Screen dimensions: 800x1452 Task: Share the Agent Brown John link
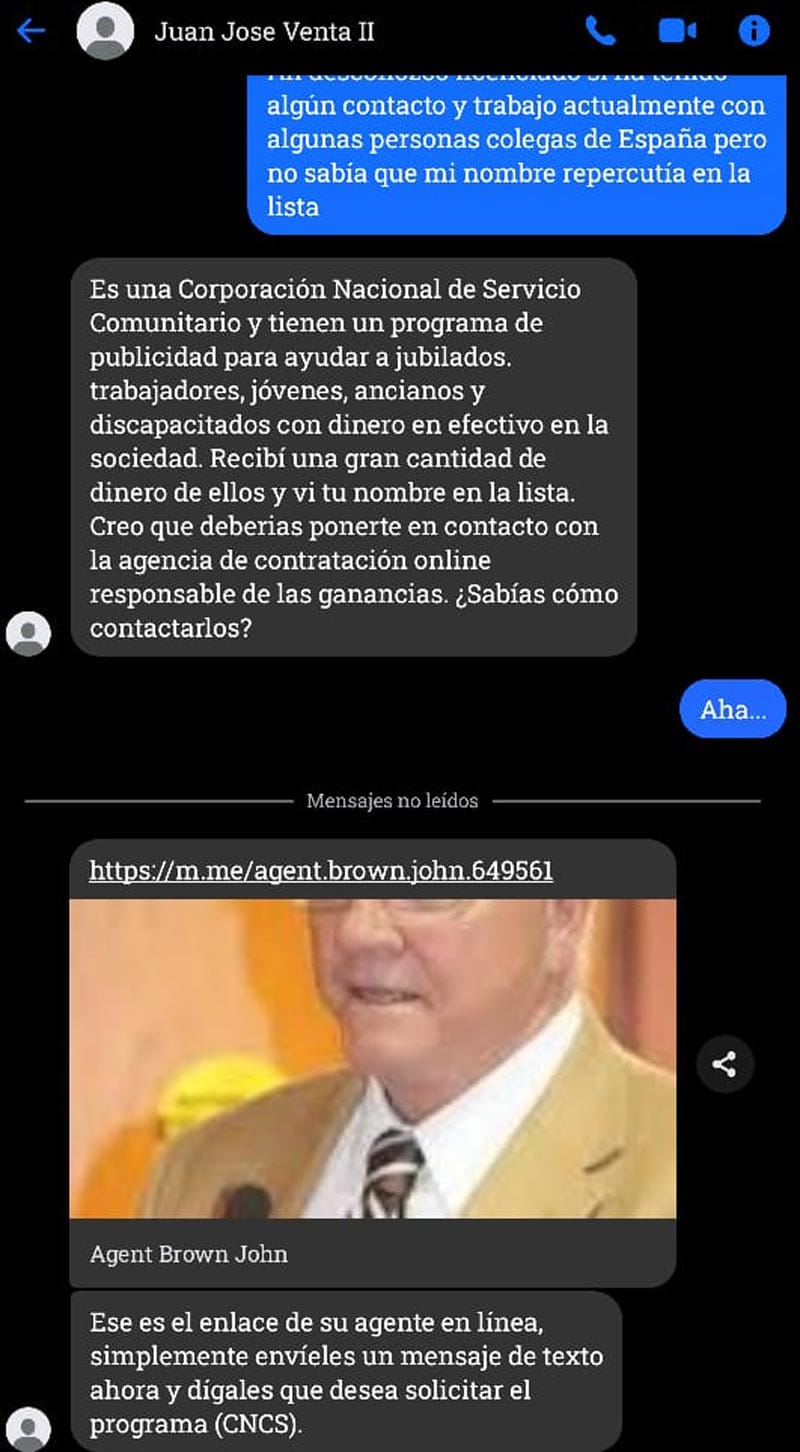click(724, 1064)
